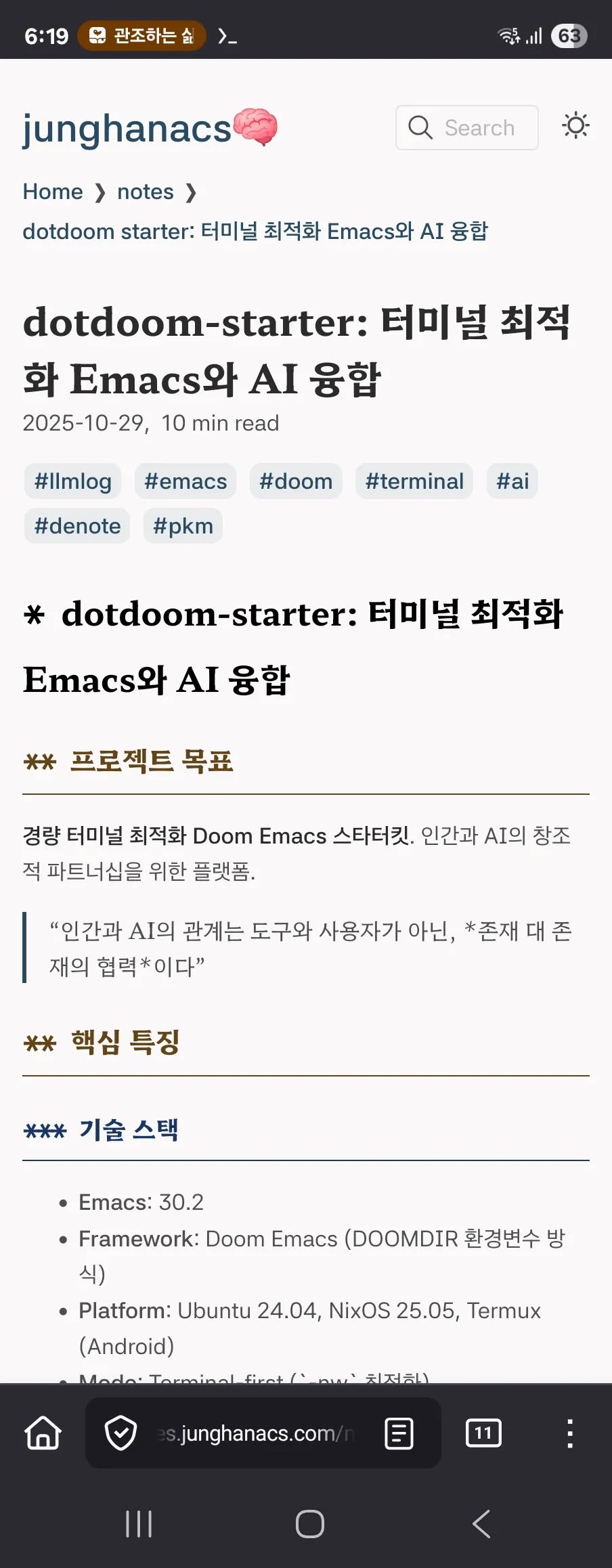Screen dimensions: 612x1568
Task: Open the browser overflow menu
Action: coord(570,1433)
